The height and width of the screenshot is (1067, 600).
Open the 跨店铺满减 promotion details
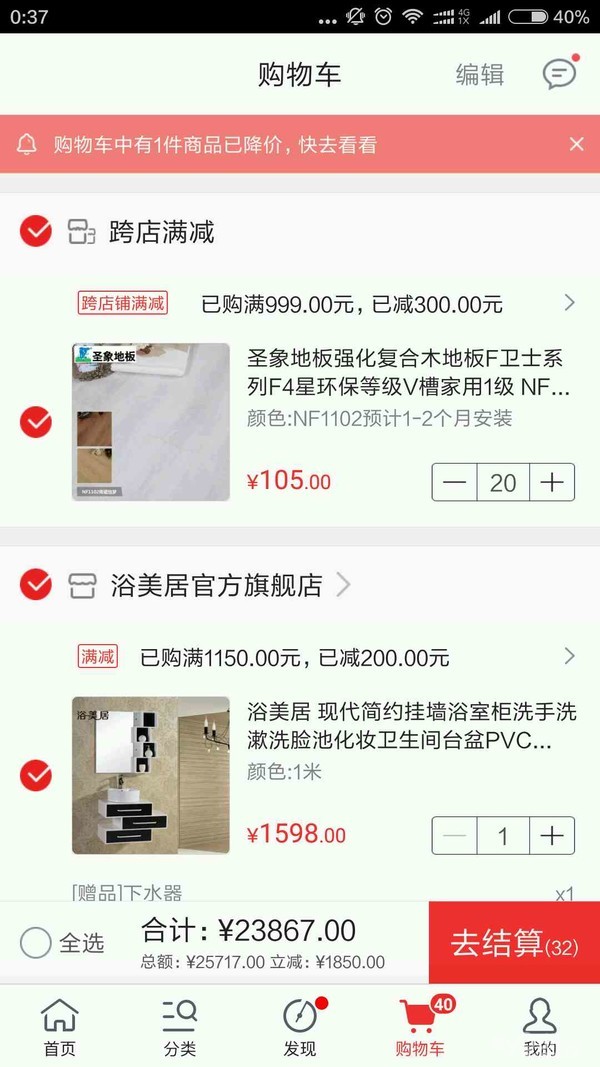coord(568,302)
